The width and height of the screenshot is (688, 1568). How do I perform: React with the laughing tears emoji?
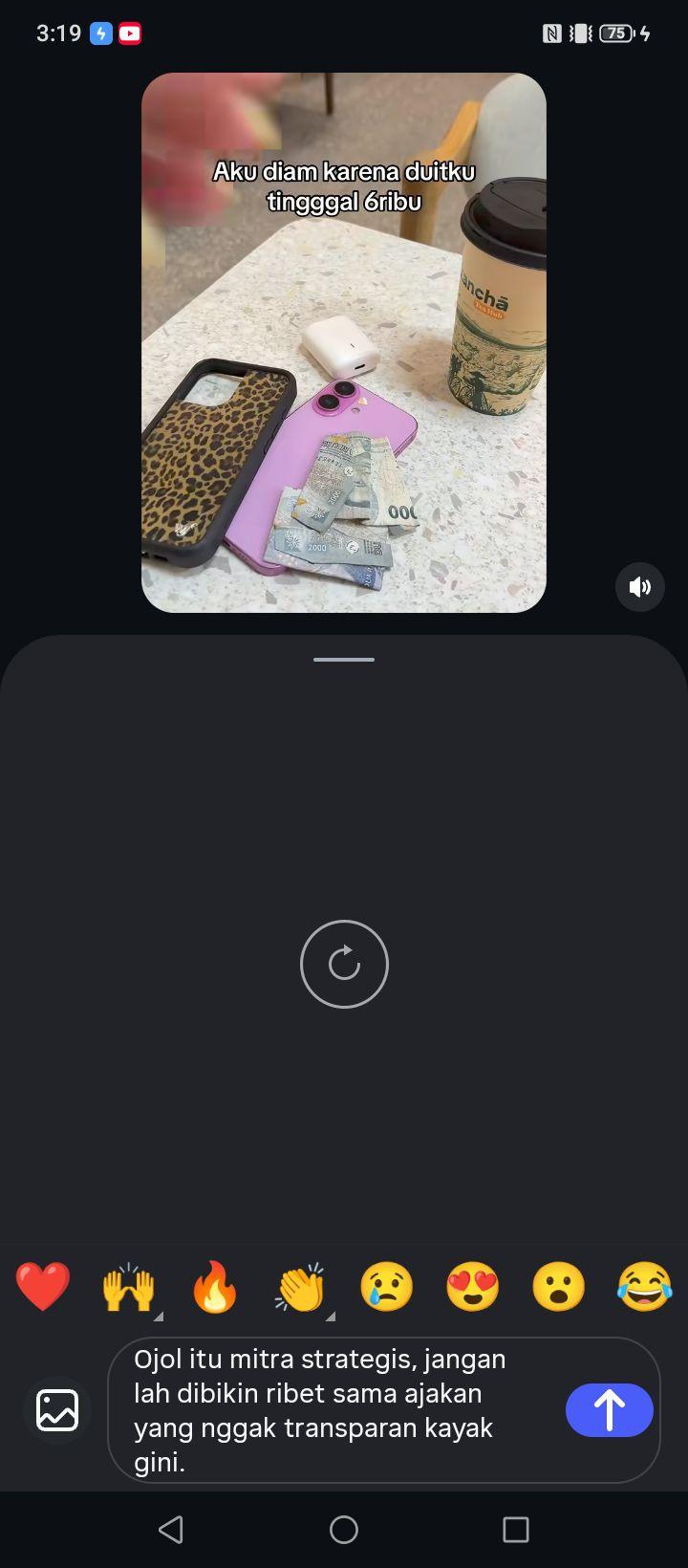coord(645,1286)
